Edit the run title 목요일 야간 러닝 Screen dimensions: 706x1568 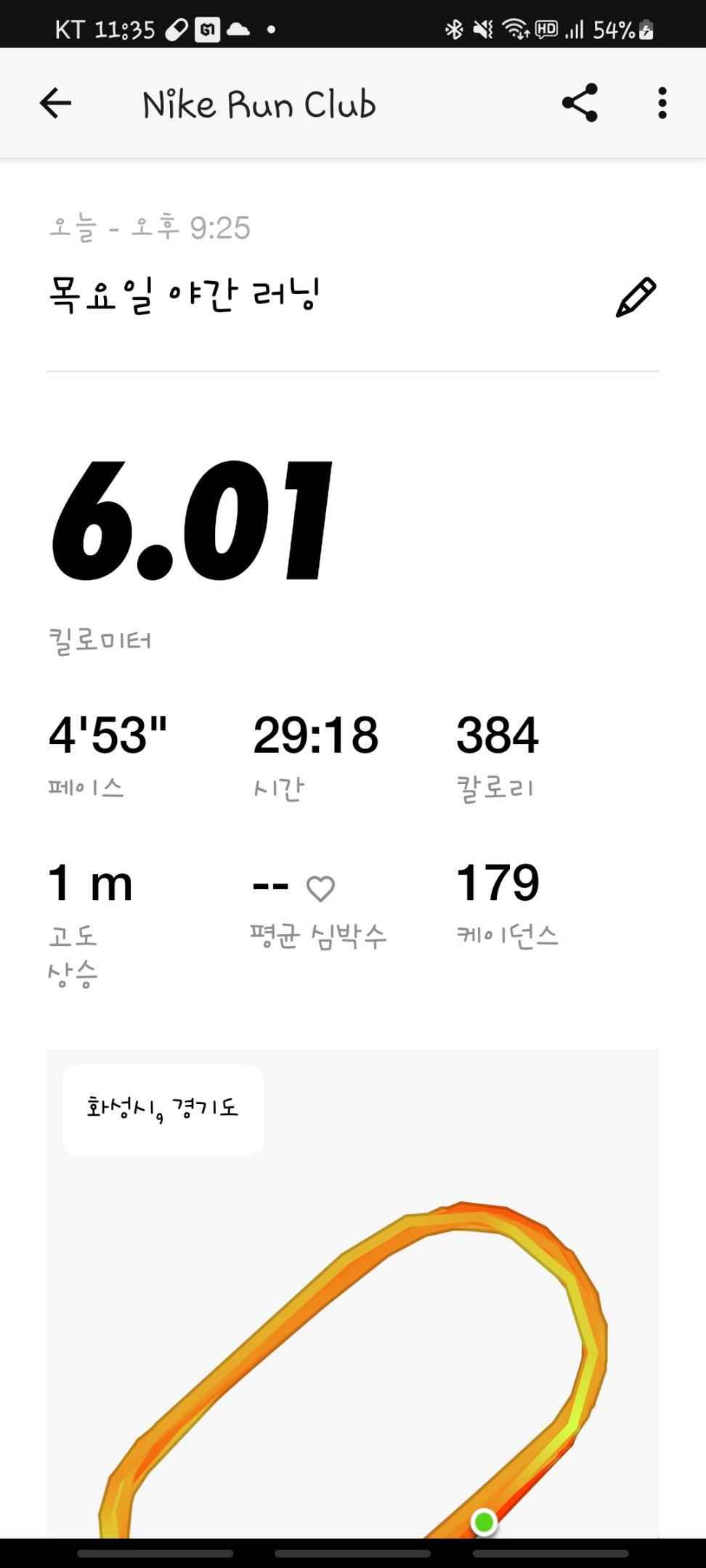pos(636,297)
